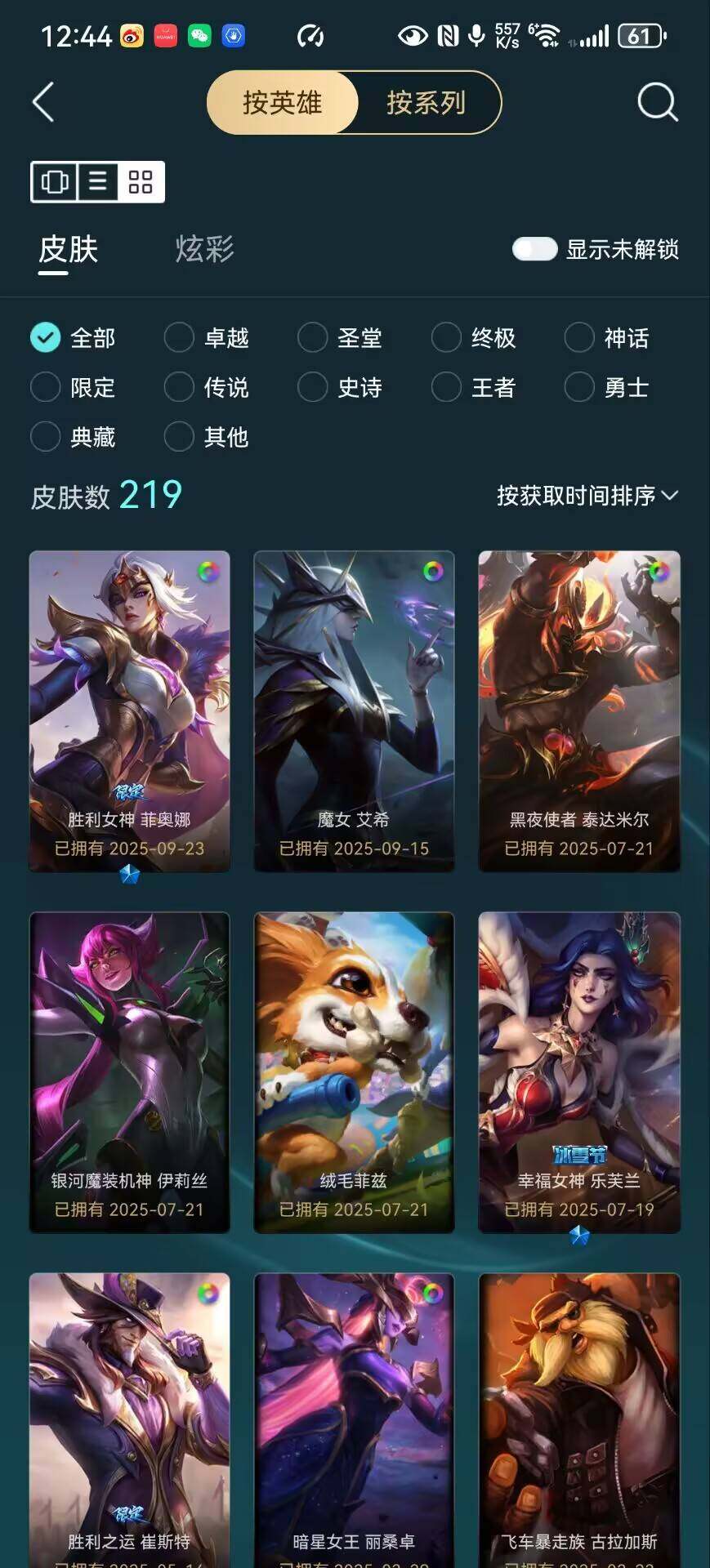Expand the 按获取时间排序 dropdown

587,496
